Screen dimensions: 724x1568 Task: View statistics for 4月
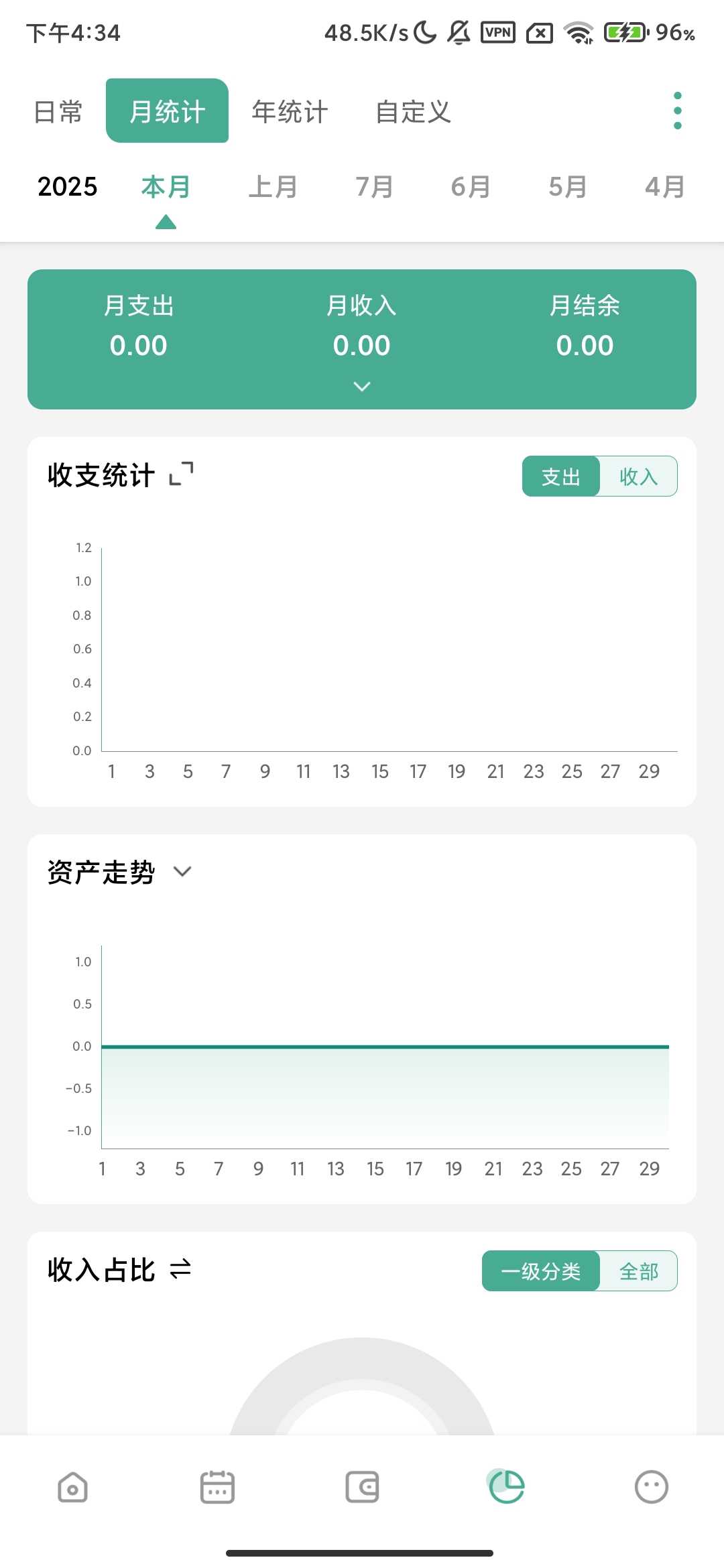(x=664, y=186)
